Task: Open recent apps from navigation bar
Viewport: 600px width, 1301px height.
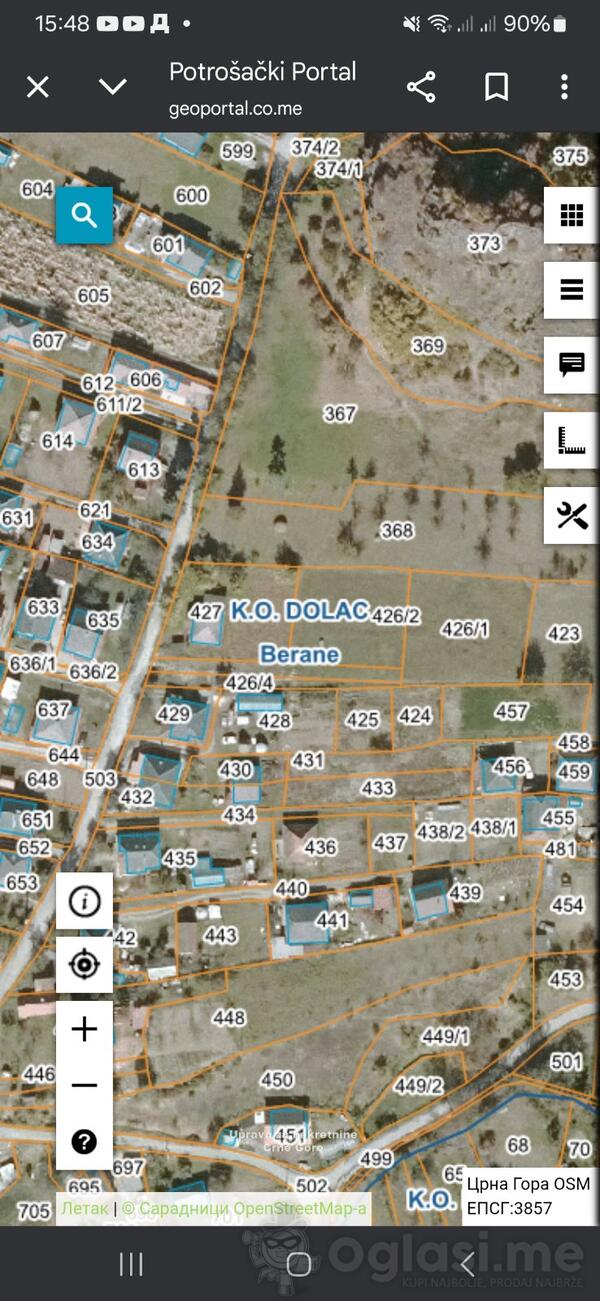Action: click(x=131, y=1264)
